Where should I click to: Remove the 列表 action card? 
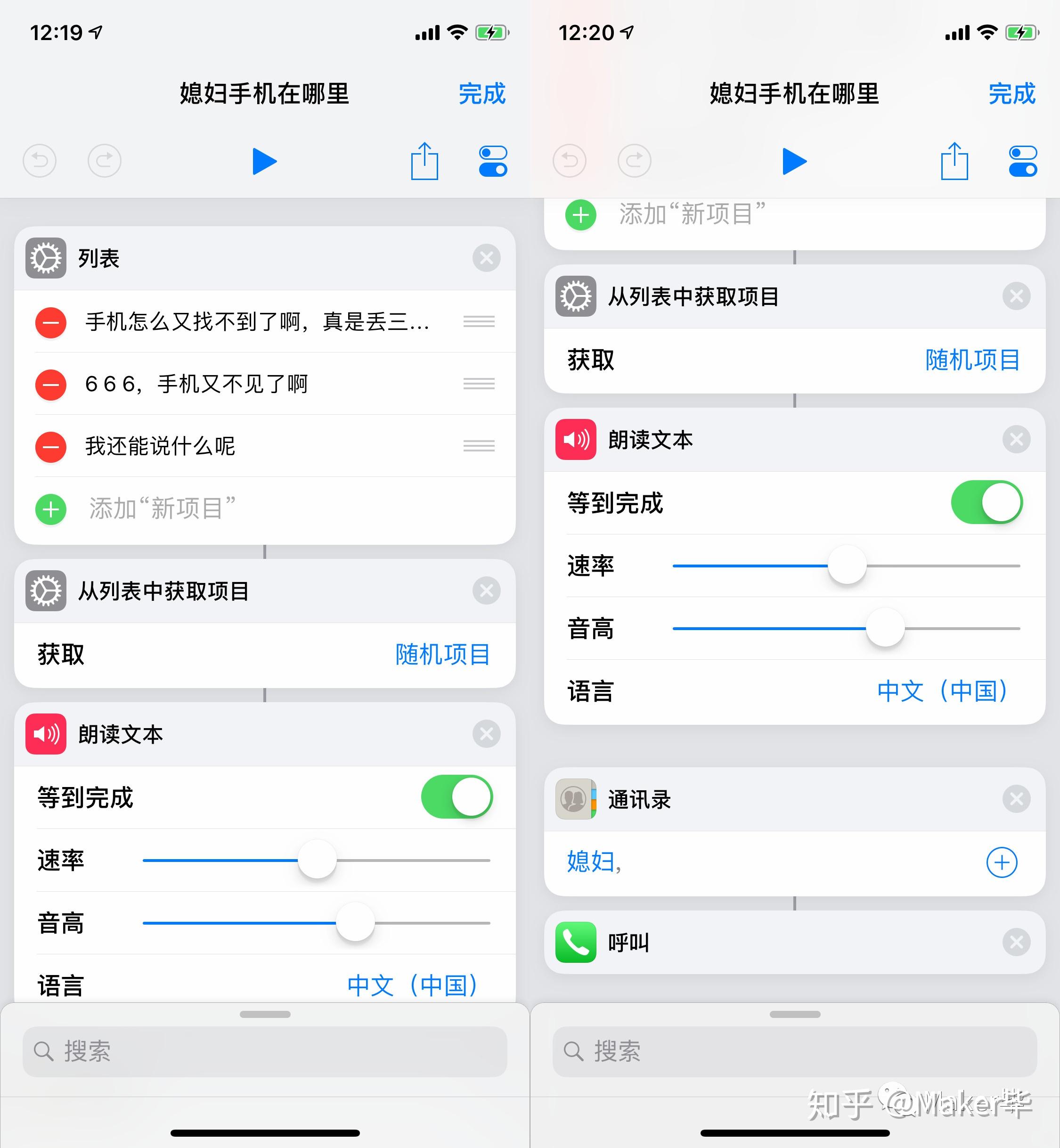486,258
